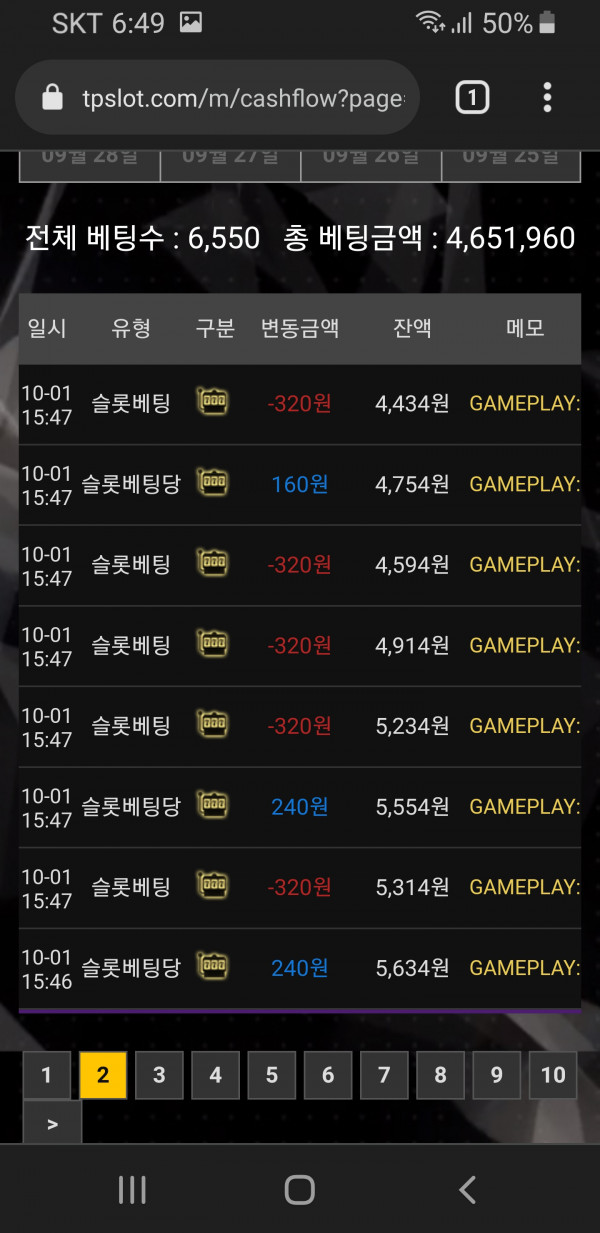Image resolution: width=600 pixels, height=1233 pixels.
Task: Go to page 7
Action: pos(385,1076)
